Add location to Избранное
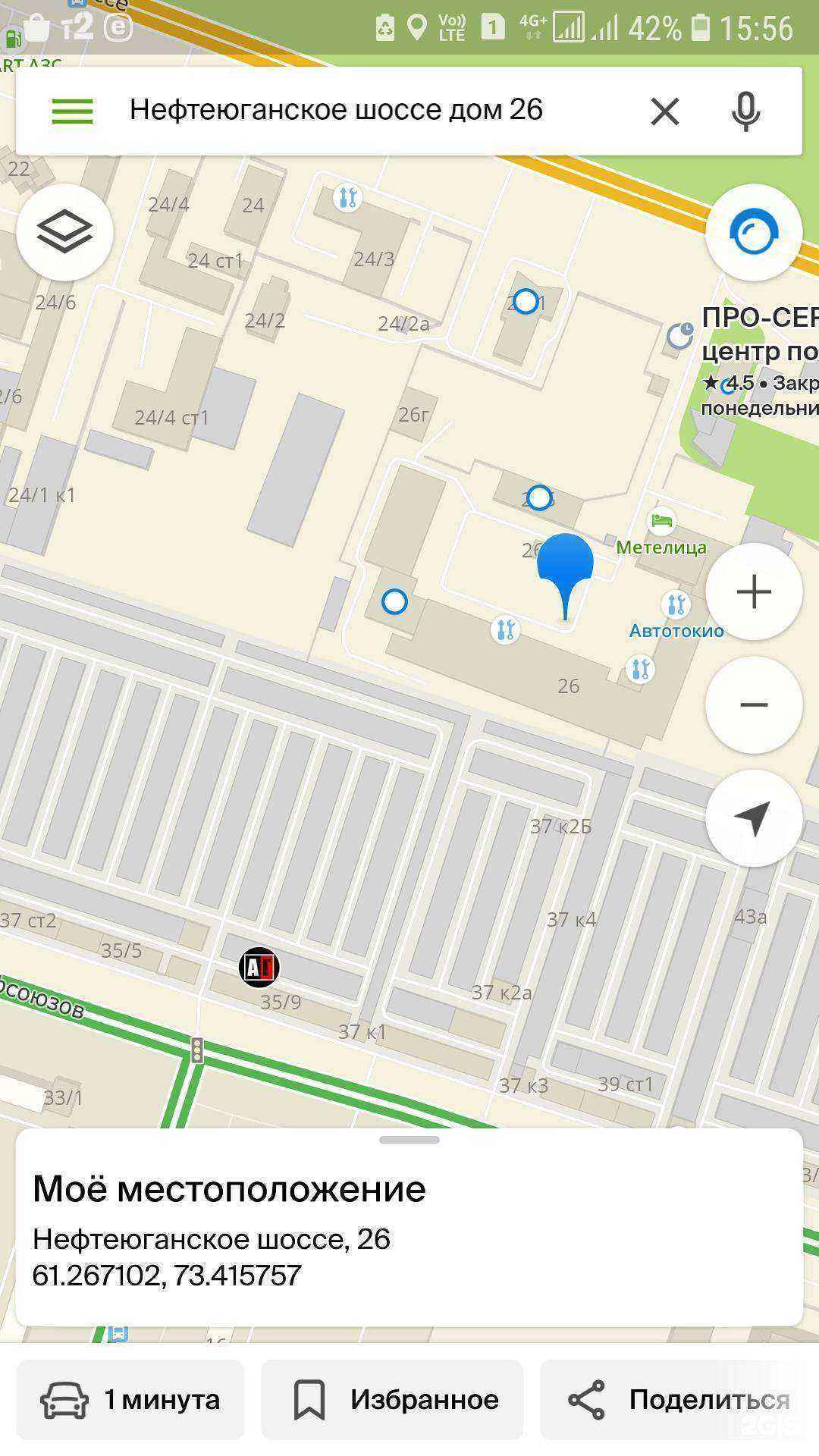Image resolution: width=819 pixels, height=1456 pixels. point(393,1399)
